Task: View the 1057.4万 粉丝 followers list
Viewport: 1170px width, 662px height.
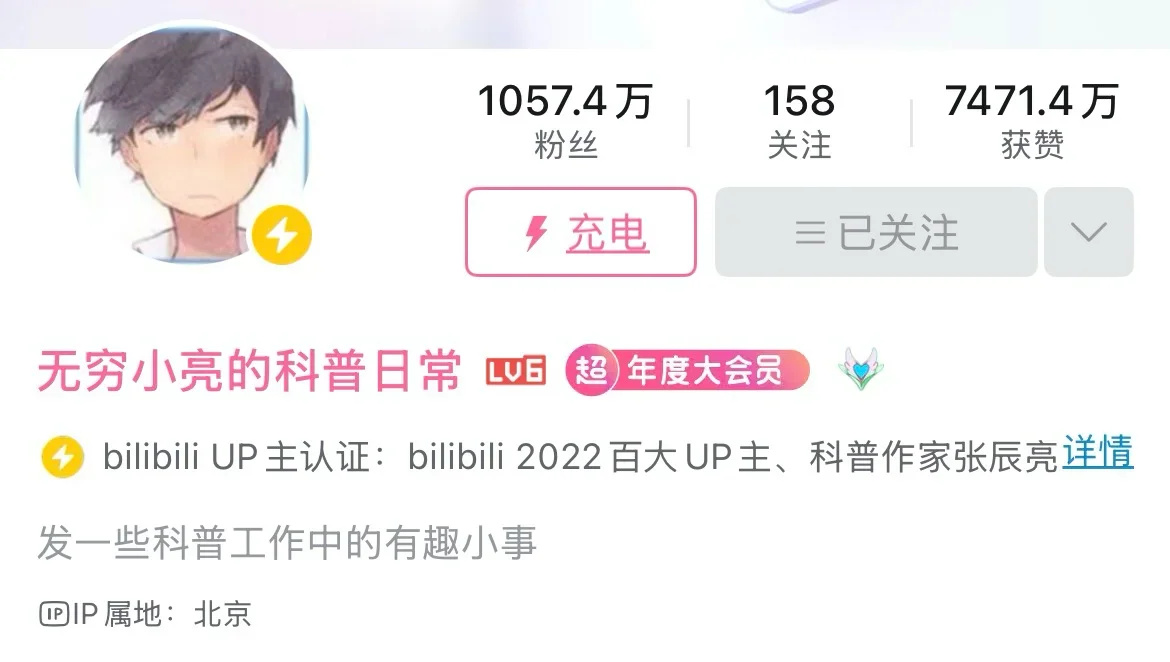Action: coord(565,120)
